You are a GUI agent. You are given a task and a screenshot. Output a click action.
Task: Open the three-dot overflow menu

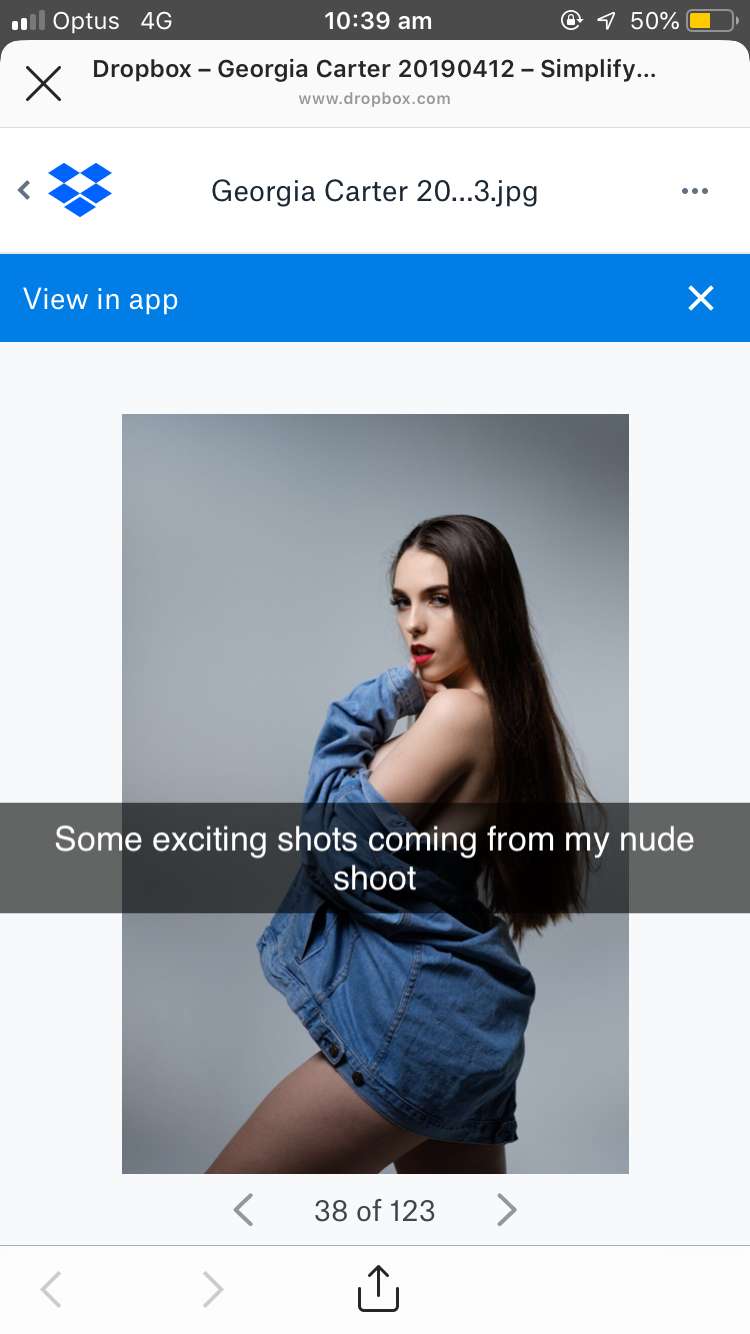[694, 191]
